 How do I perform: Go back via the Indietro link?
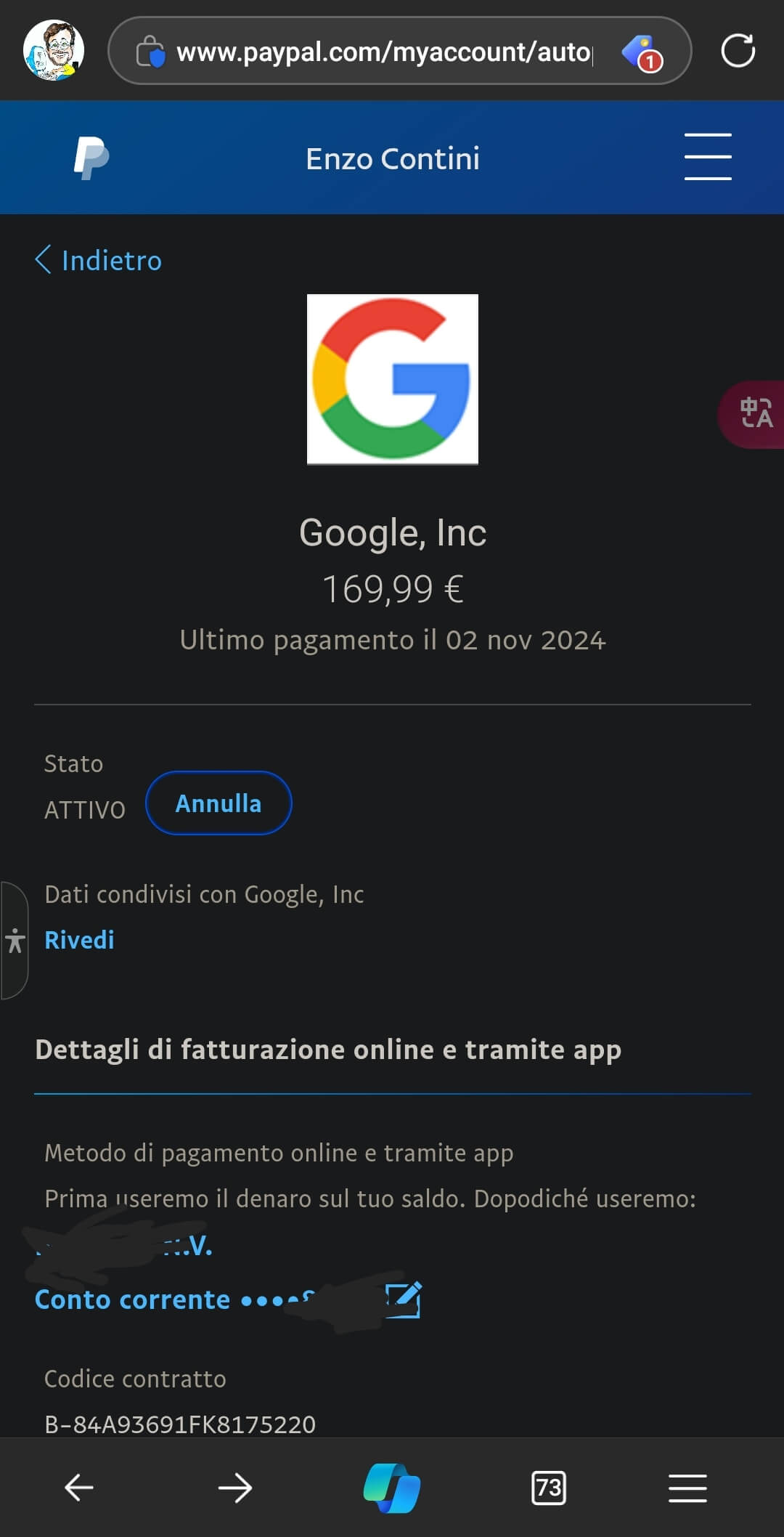(99, 260)
